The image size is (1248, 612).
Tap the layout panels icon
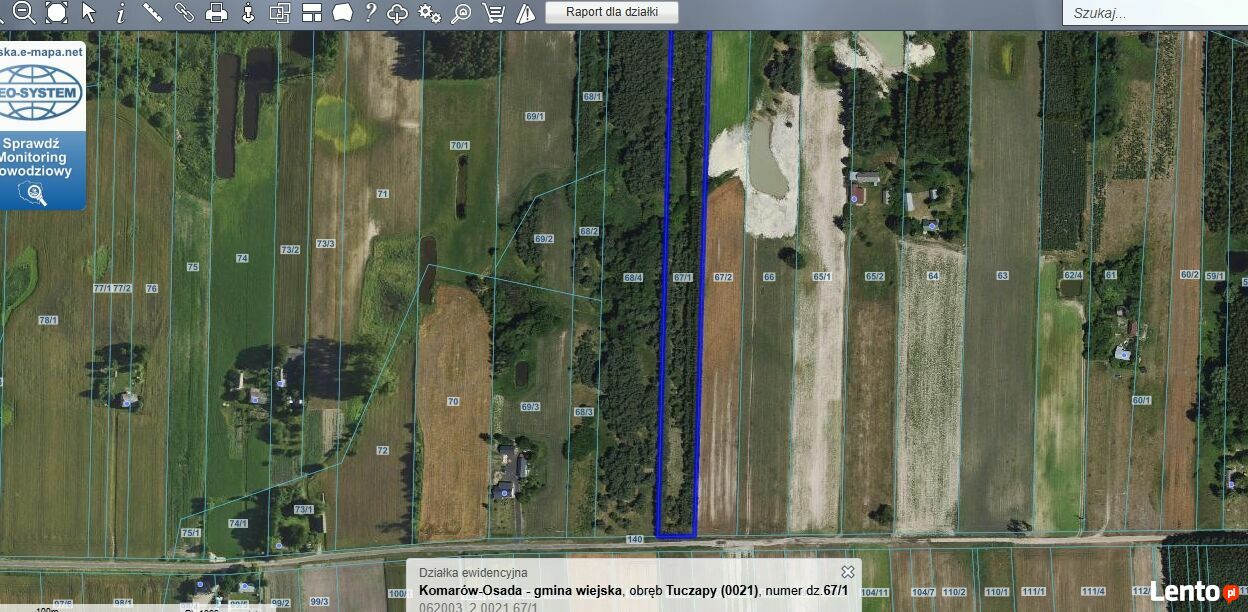[x=312, y=13]
